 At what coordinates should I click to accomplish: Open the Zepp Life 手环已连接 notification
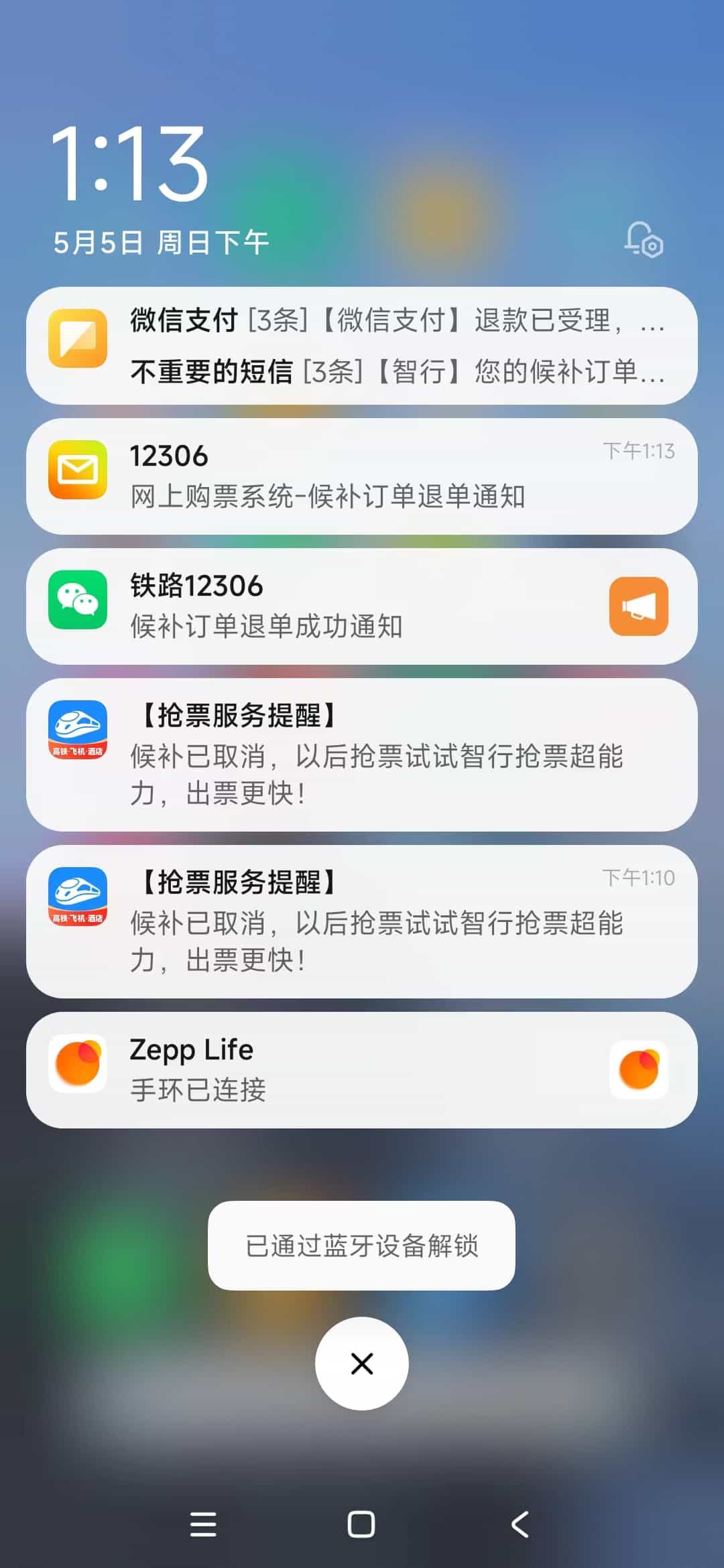362,1070
